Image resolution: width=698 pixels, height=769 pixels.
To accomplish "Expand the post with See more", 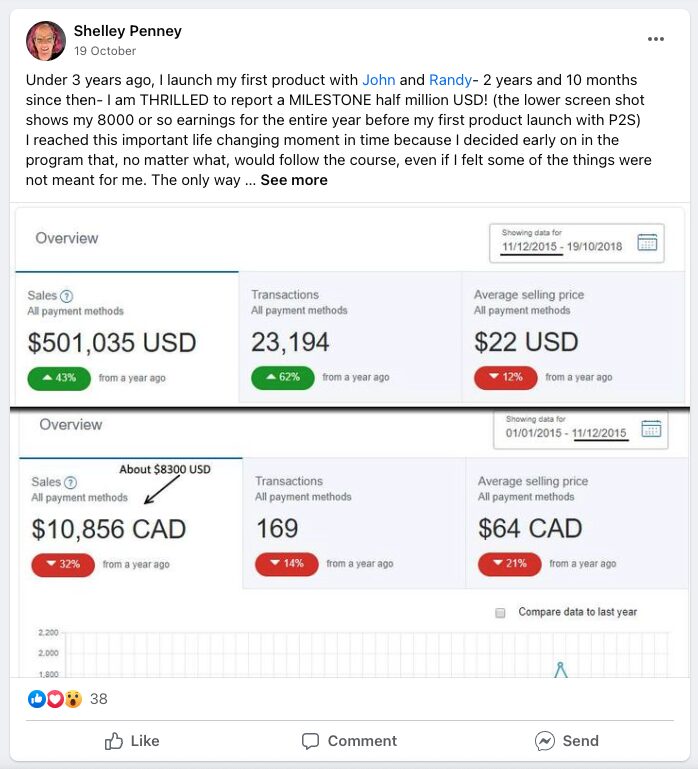I will click(x=294, y=180).
